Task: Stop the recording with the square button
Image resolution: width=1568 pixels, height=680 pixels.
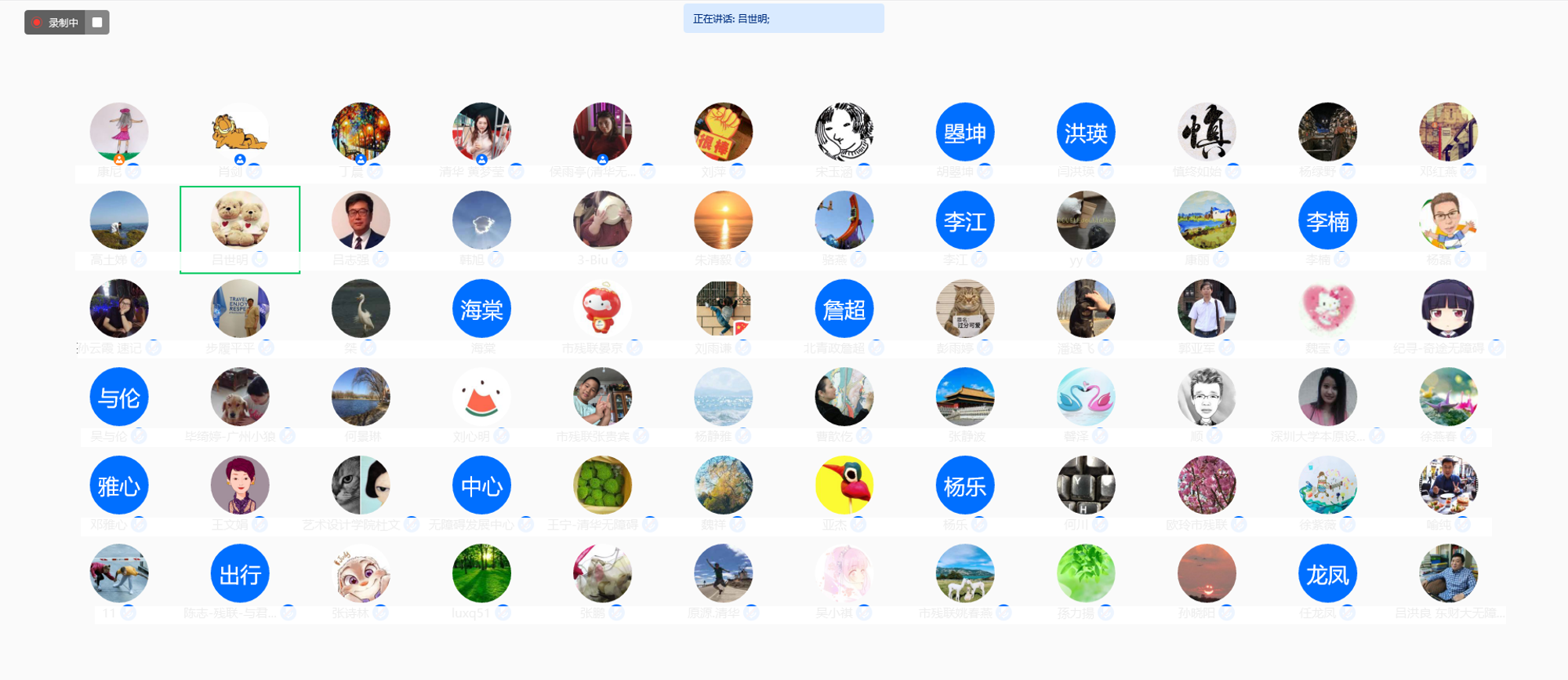Action: coord(97,23)
